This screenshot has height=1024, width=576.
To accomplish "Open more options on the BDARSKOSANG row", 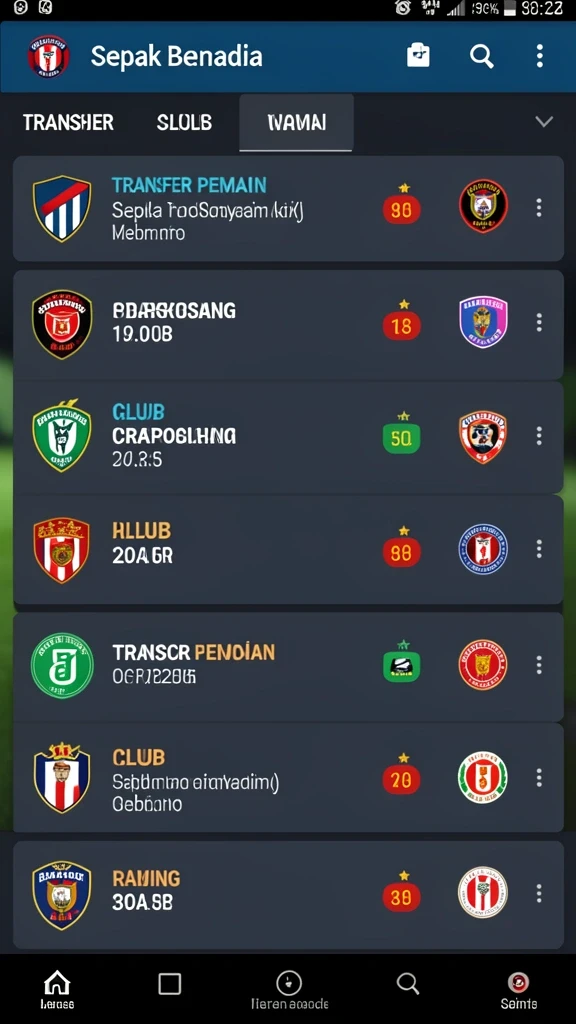I will [x=539, y=322].
